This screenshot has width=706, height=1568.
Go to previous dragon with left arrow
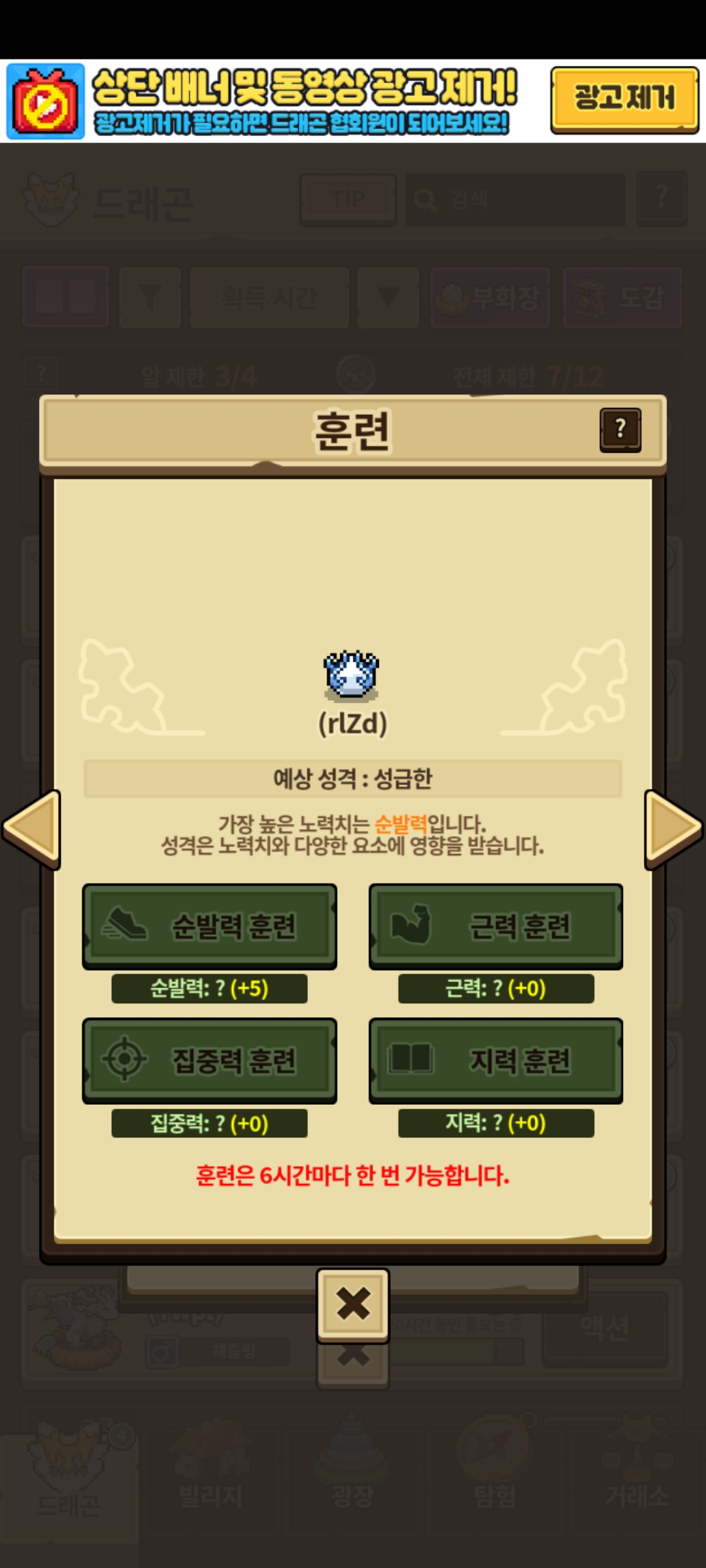pos(31,829)
